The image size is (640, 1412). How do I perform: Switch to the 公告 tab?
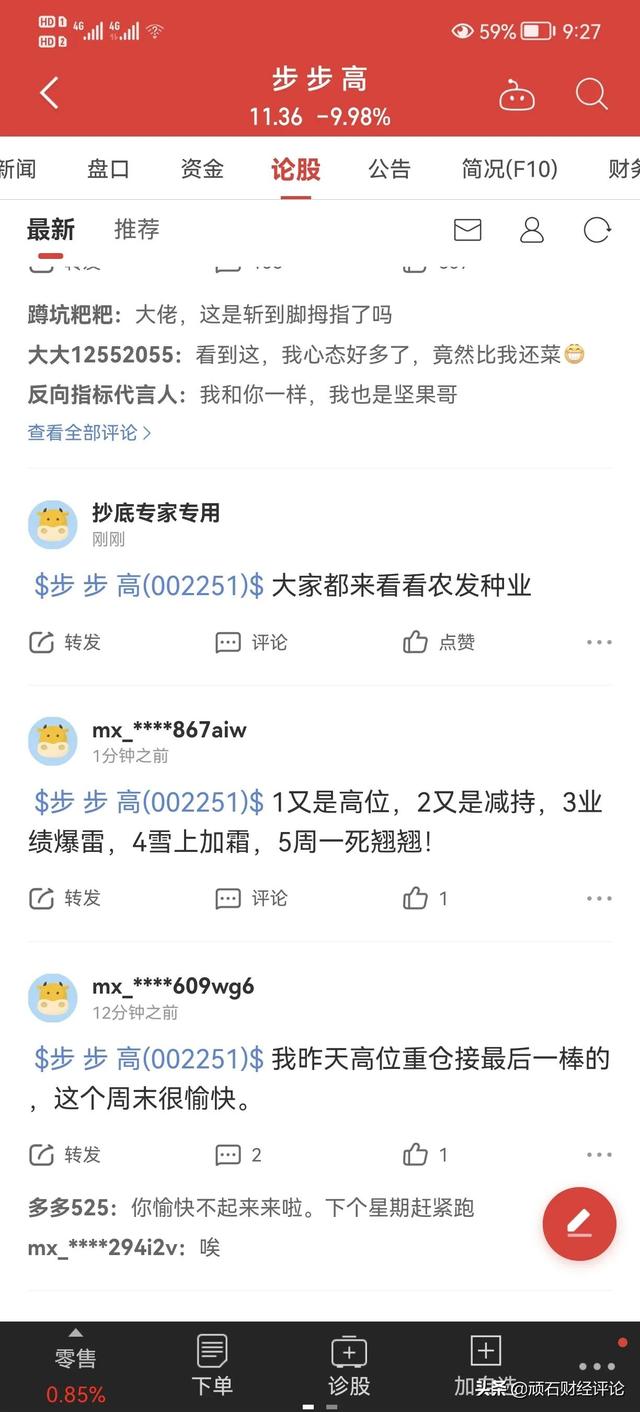389,169
